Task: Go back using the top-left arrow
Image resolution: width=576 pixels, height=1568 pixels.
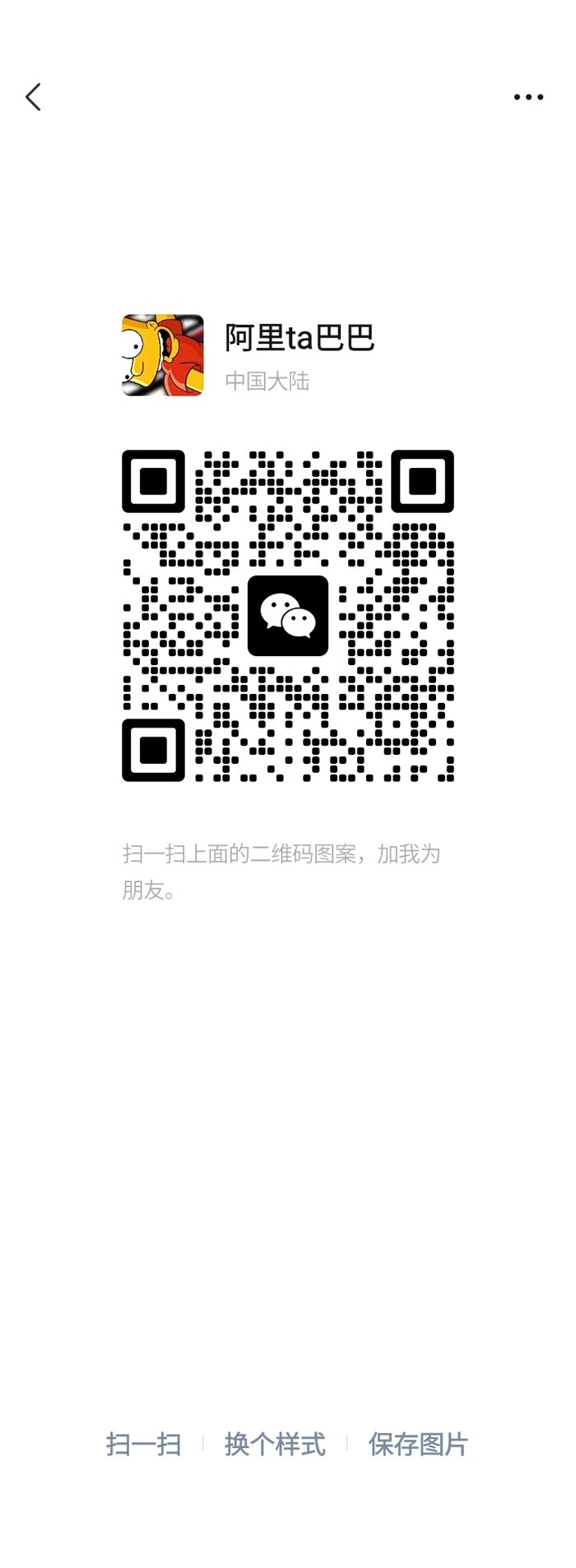Action: coord(34,97)
